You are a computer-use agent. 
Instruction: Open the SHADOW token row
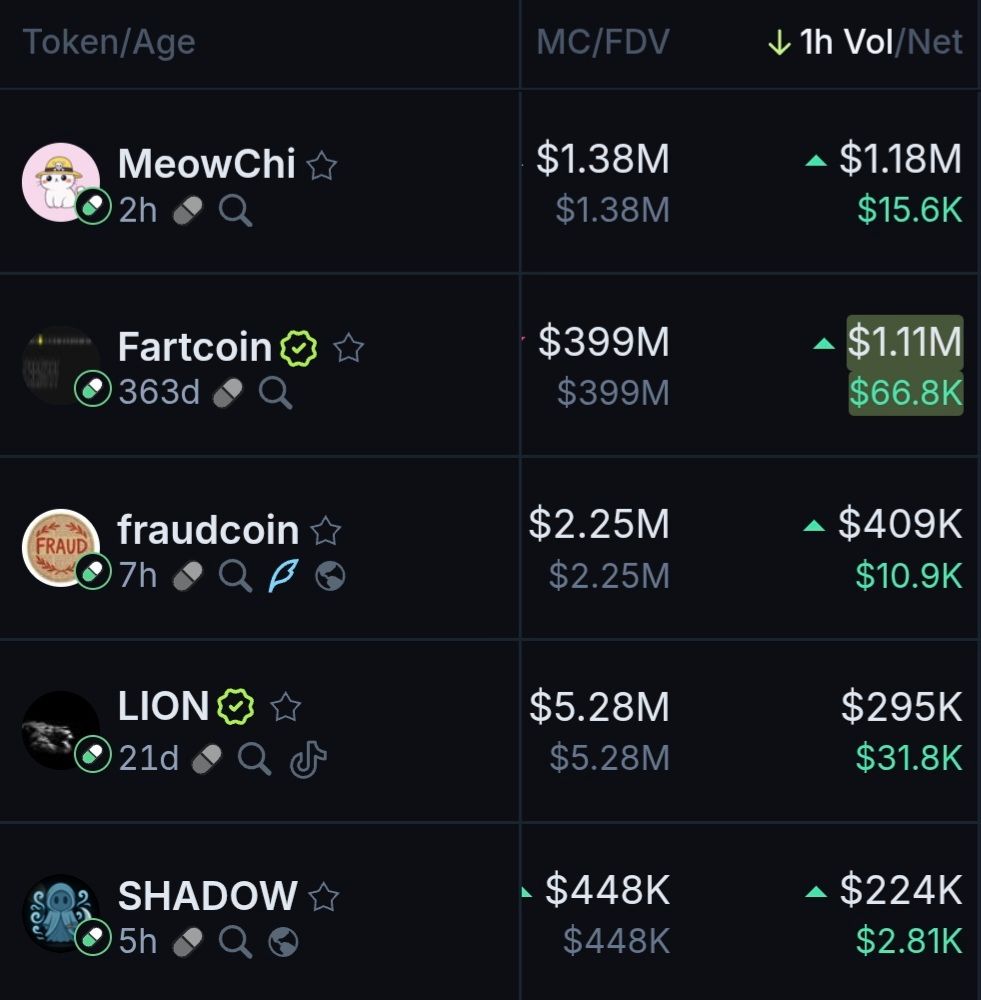(x=207, y=896)
